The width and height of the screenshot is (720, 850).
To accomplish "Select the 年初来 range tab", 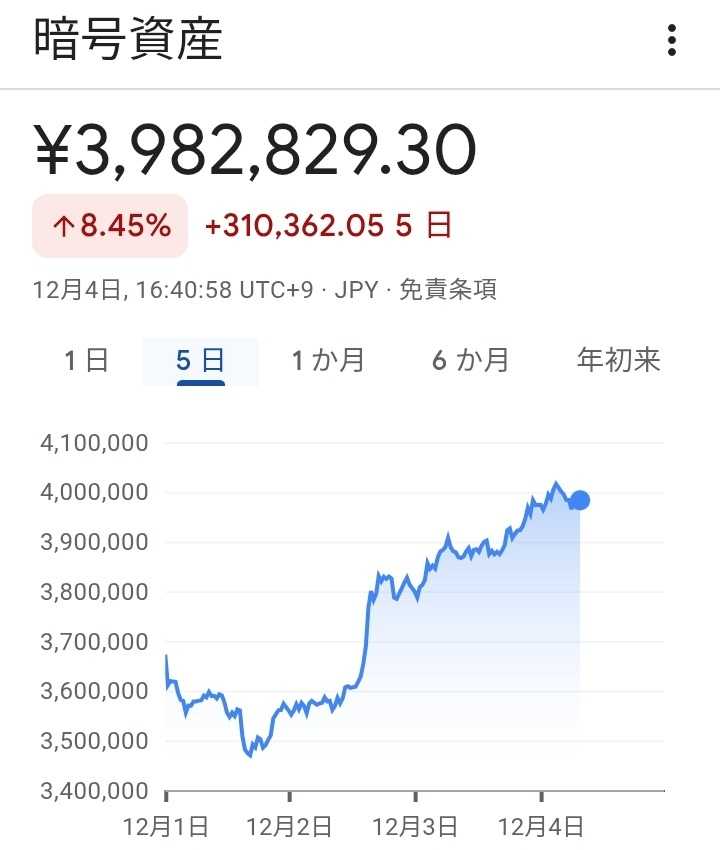I will click(x=619, y=360).
